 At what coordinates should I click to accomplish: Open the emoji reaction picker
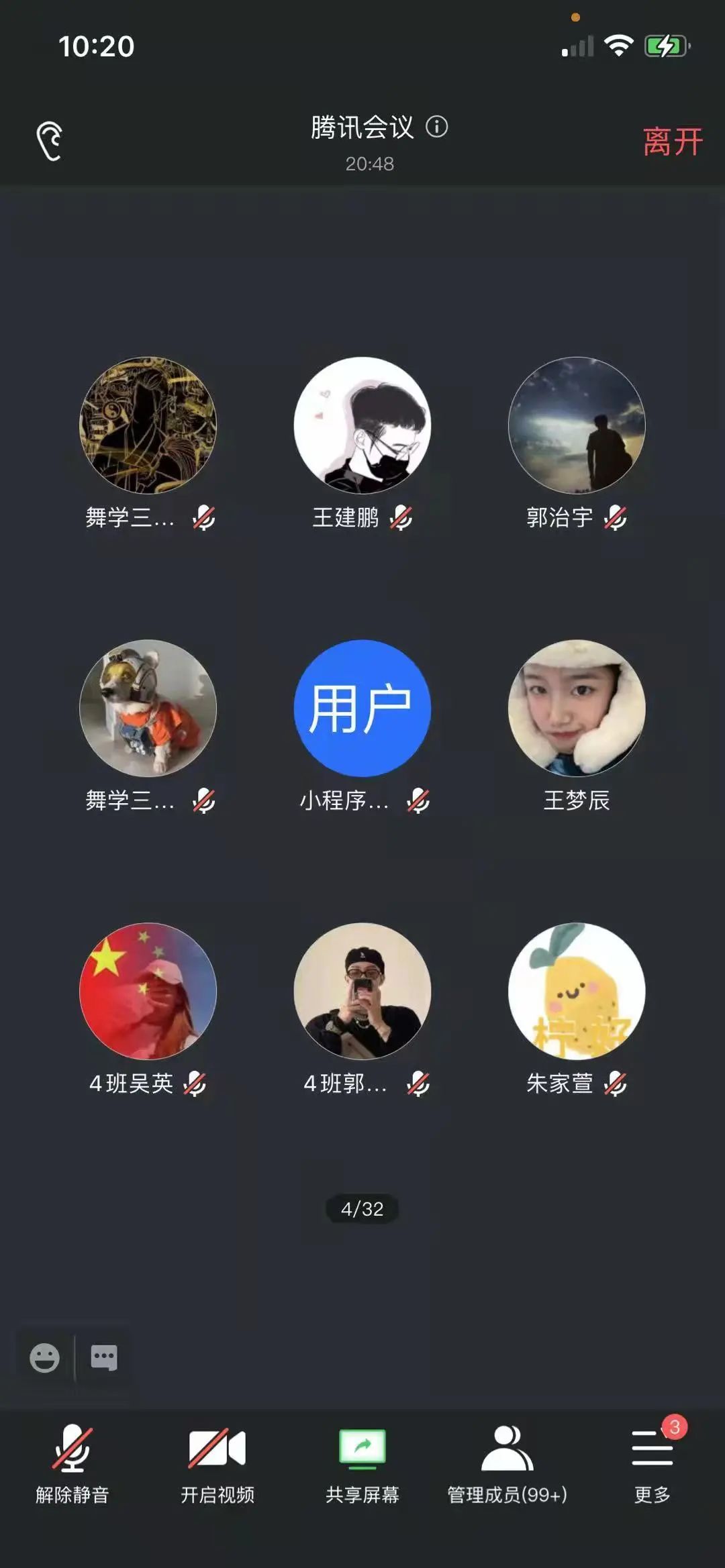(45, 1358)
